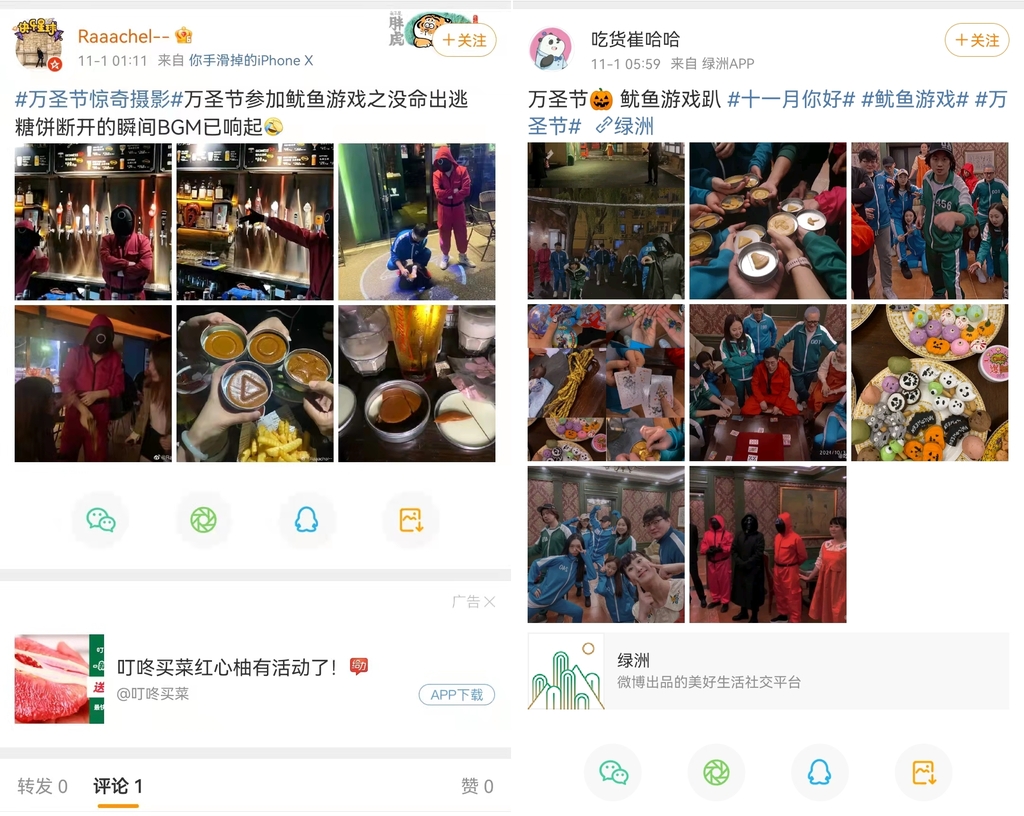The height and width of the screenshot is (816, 1024).
Task: Close the 叮咚买菜 advertisement
Action: pyautogui.click(x=488, y=602)
